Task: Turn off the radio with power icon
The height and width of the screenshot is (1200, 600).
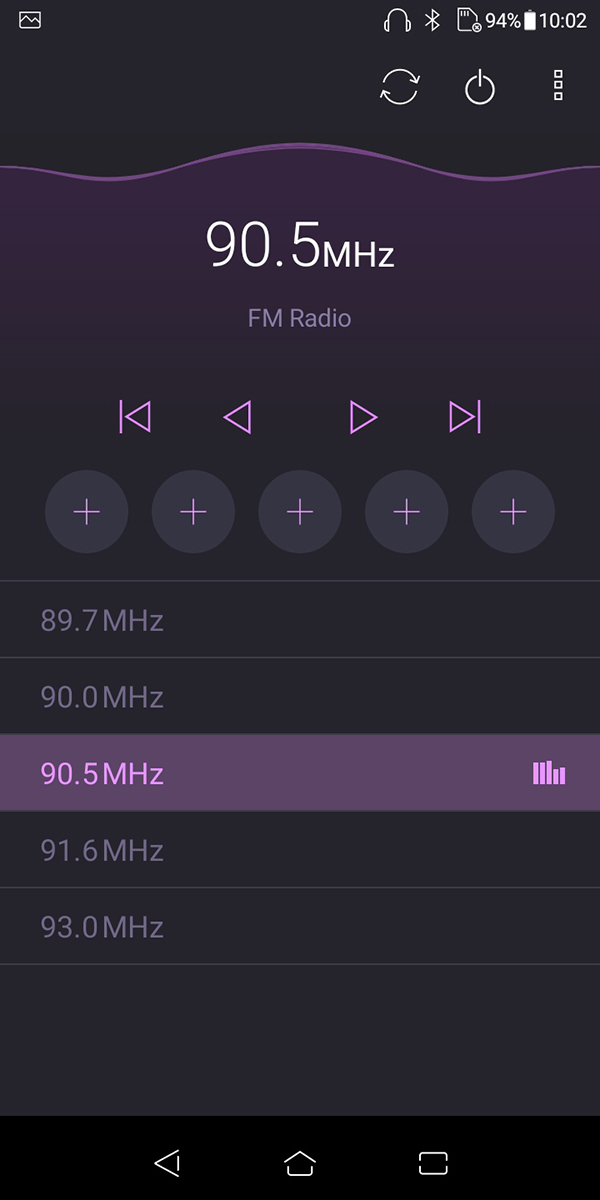Action: click(x=480, y=88)
